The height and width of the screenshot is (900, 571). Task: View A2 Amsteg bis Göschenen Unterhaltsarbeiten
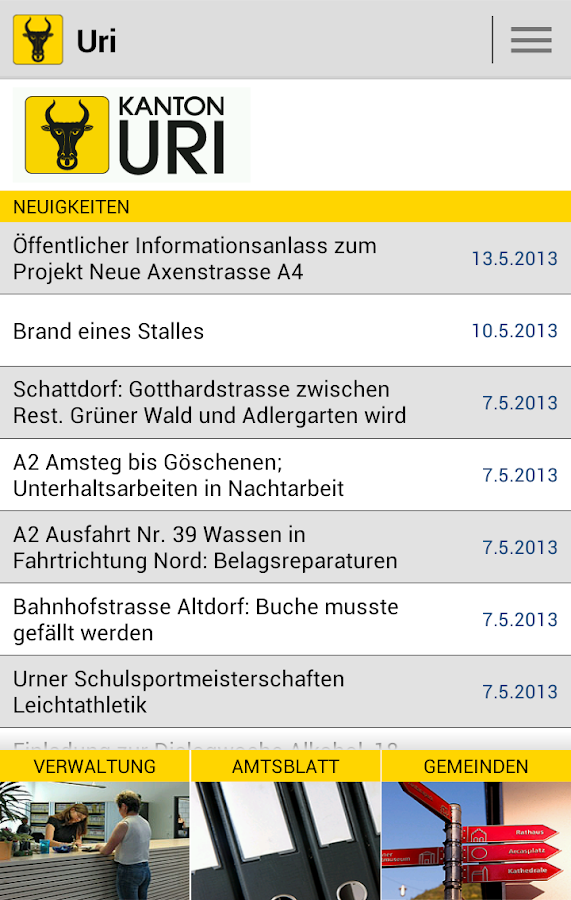coord(285,475)
